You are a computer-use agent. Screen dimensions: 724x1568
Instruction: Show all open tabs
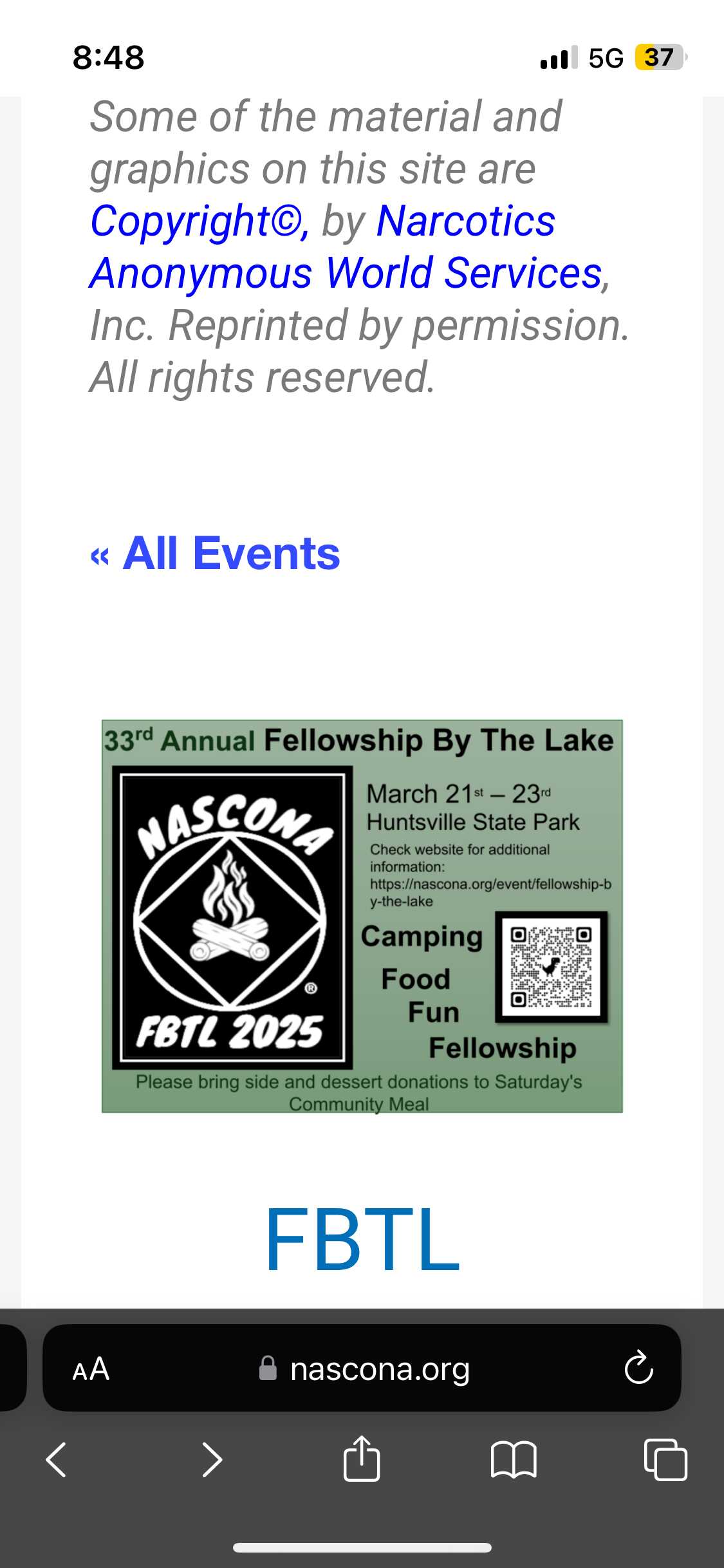tap(665, 1460)
